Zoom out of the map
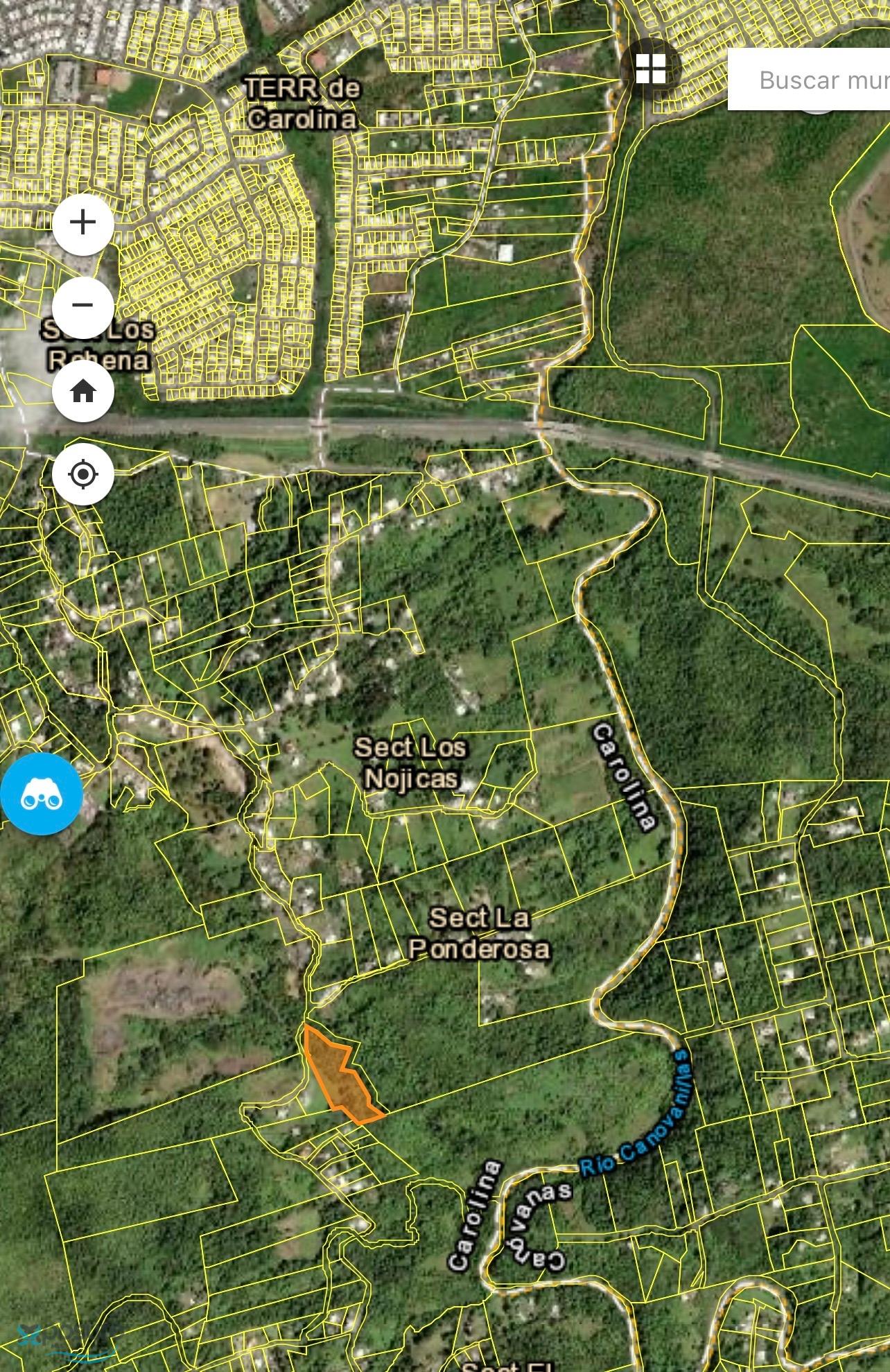 click(x=83, y=306)
